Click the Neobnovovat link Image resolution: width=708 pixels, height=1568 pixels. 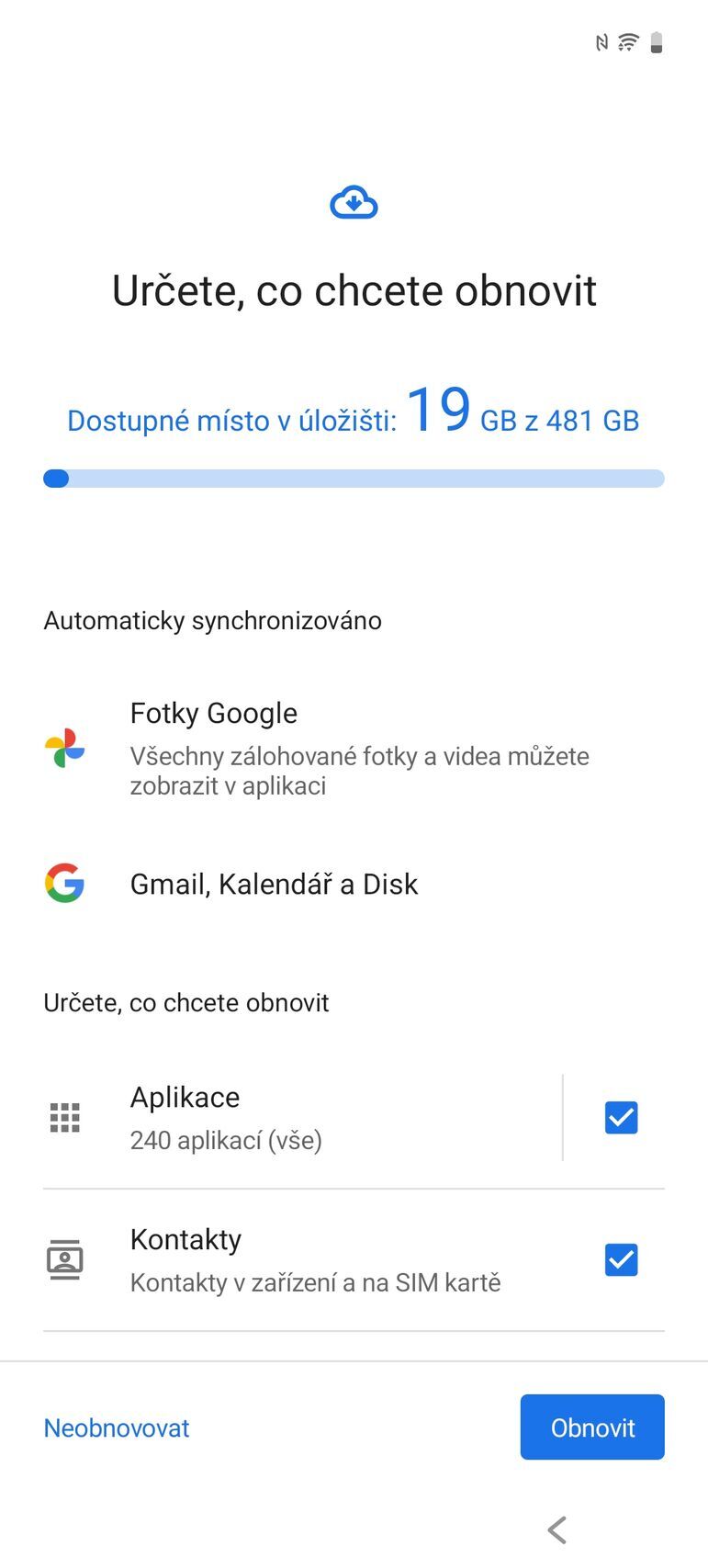(x=116, y=1427)
